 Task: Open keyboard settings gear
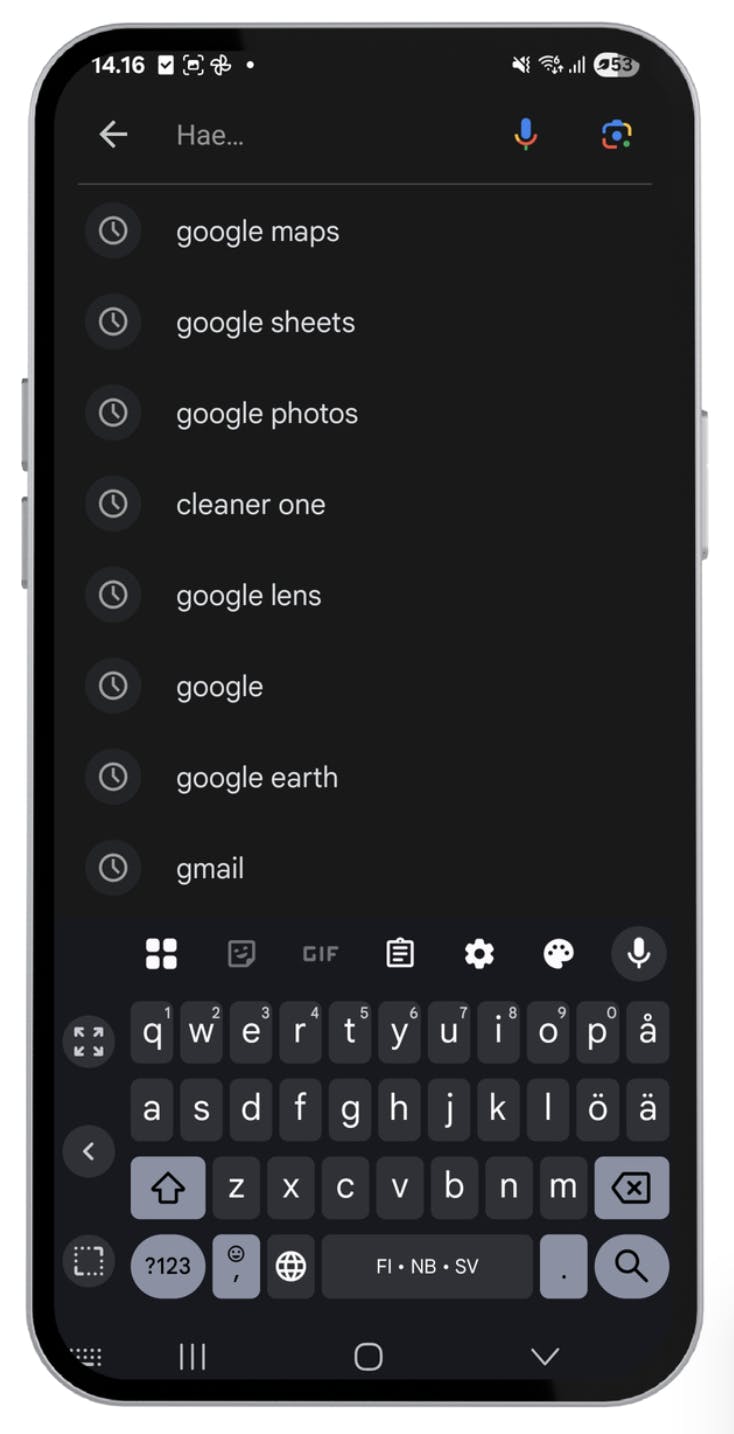click(479, 954)
